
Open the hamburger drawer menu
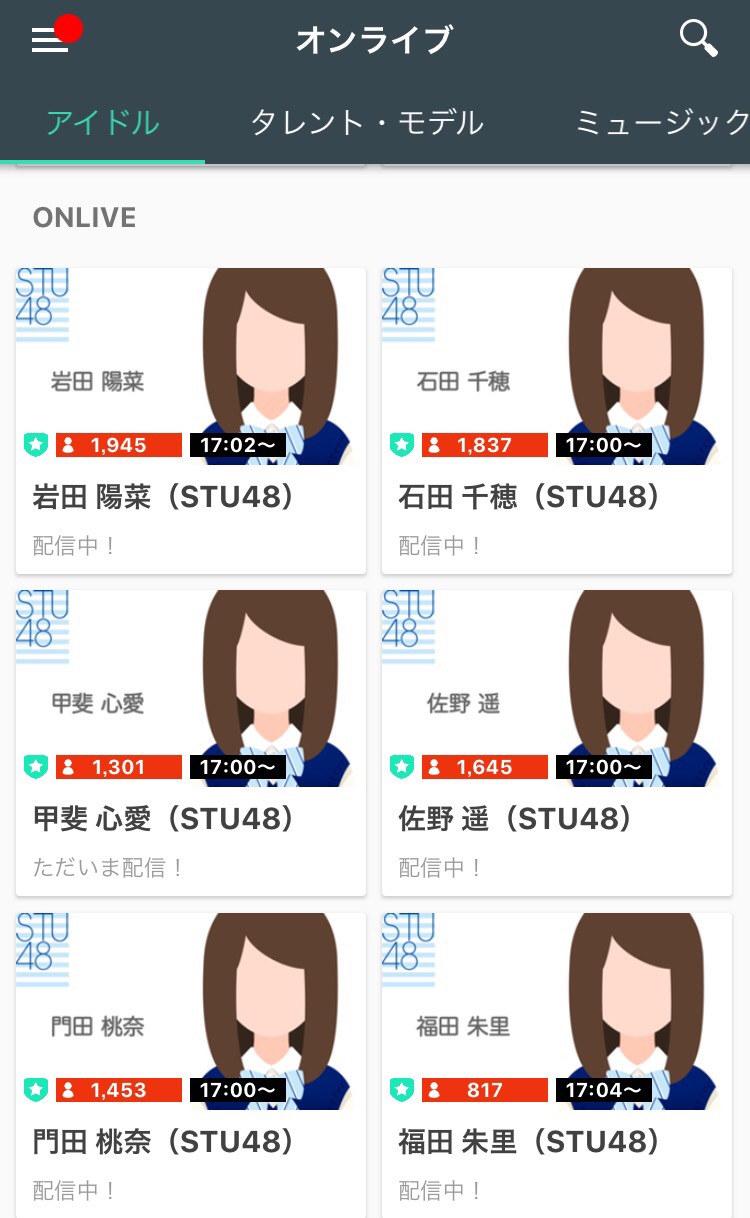50,40
